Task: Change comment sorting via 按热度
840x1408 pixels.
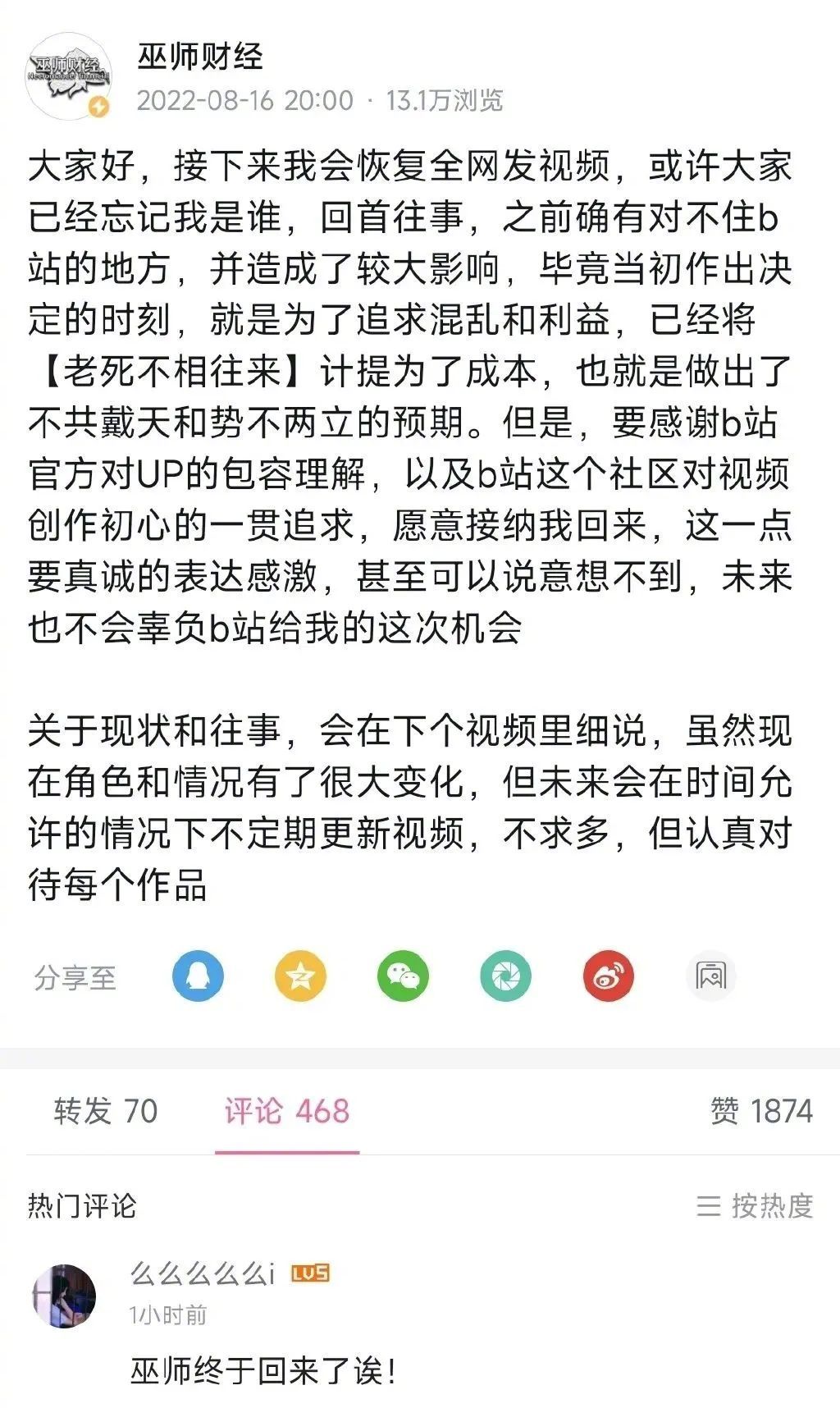Action: click(x=755, y=1205)
